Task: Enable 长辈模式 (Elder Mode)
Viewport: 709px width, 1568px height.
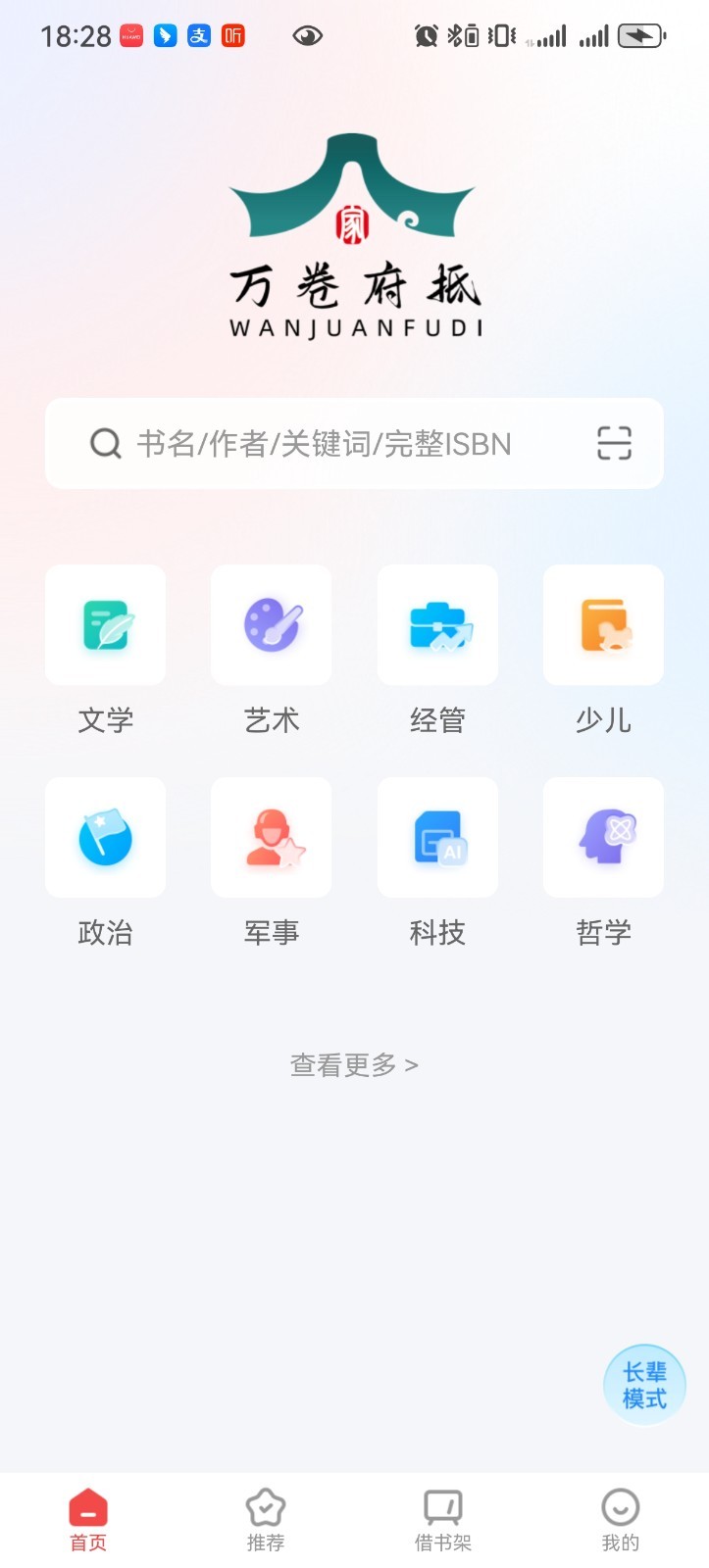Action: pos(644,1384)
